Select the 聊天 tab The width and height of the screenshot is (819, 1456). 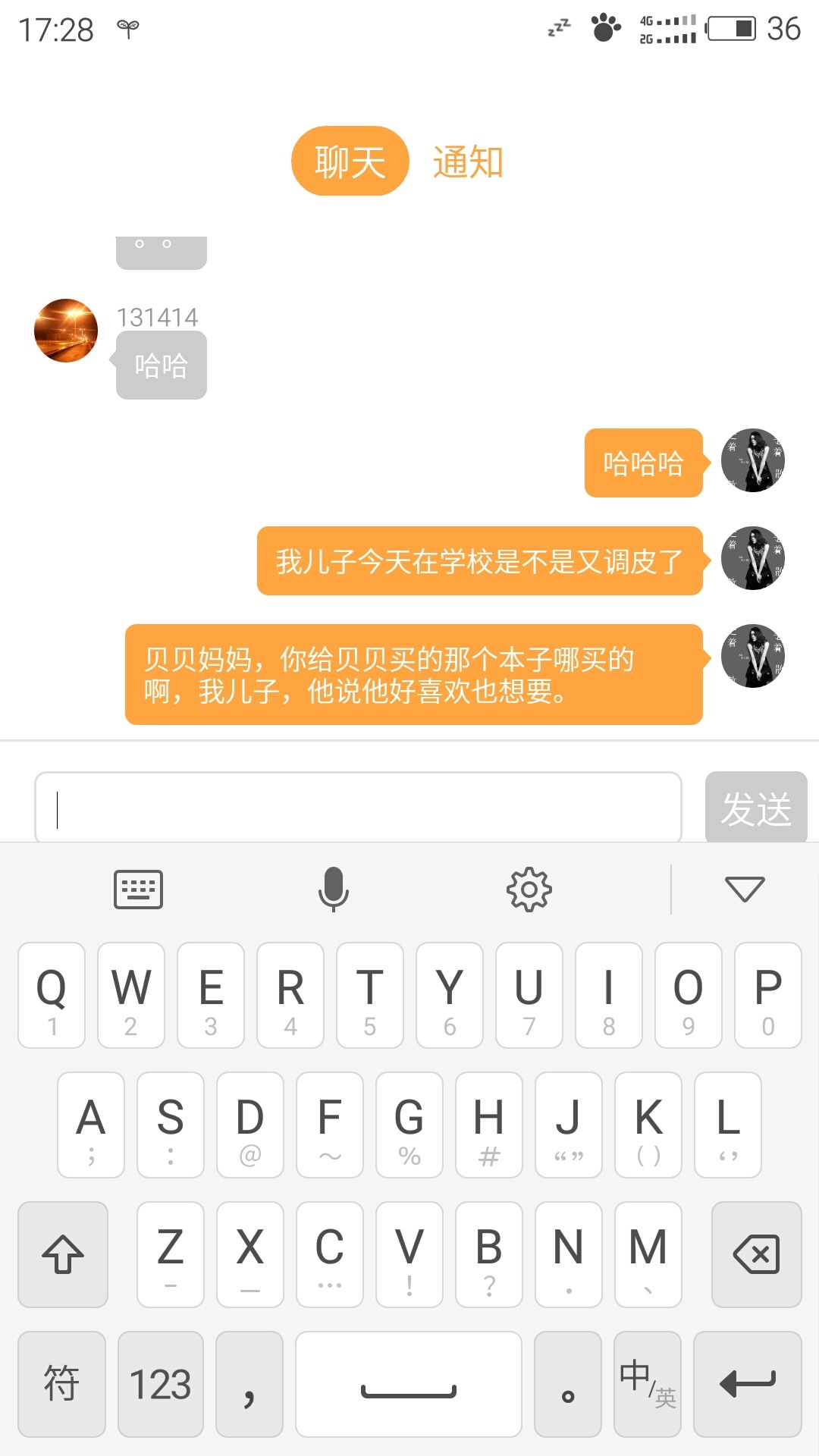350,162
